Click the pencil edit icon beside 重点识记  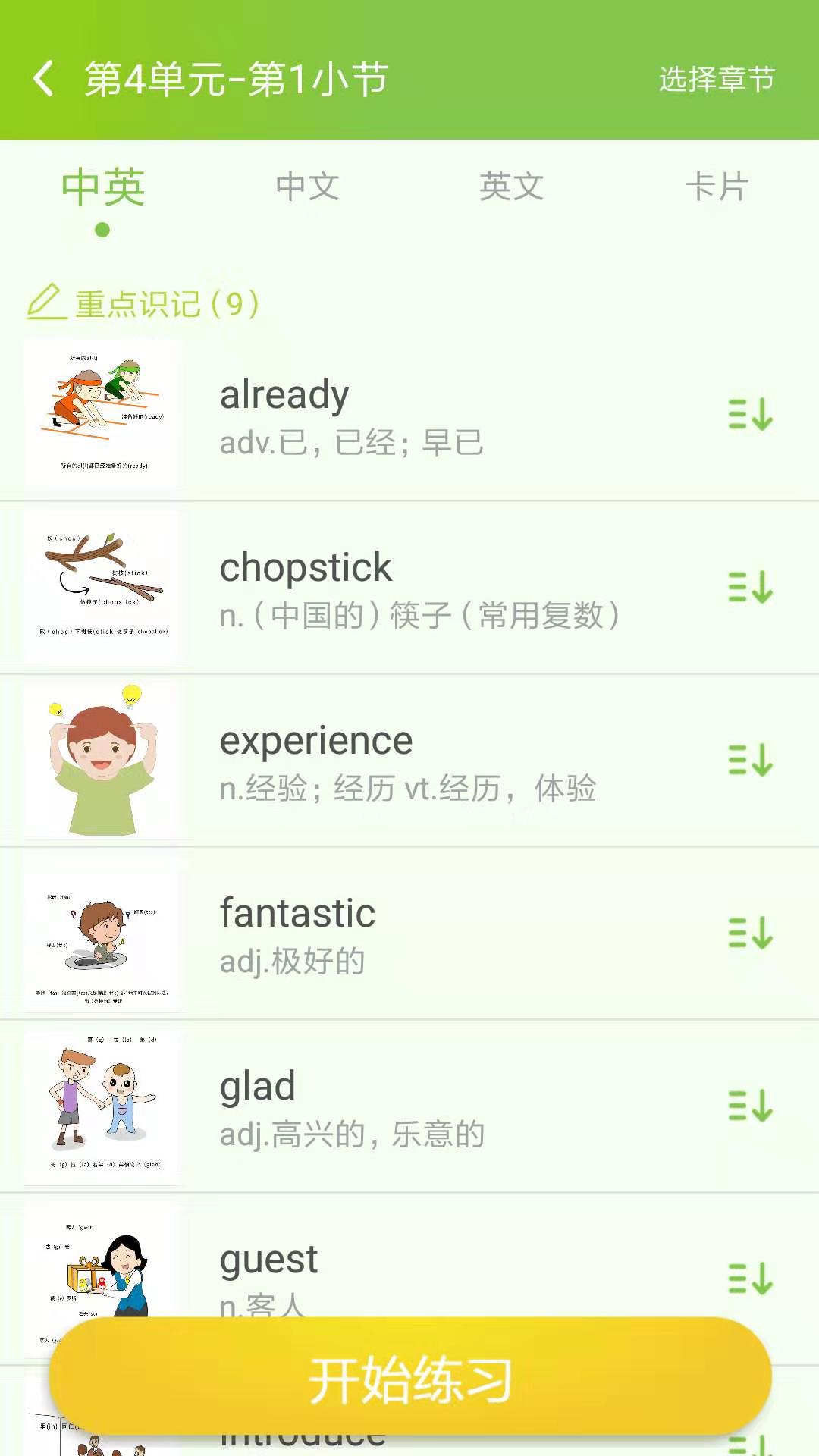45,303
